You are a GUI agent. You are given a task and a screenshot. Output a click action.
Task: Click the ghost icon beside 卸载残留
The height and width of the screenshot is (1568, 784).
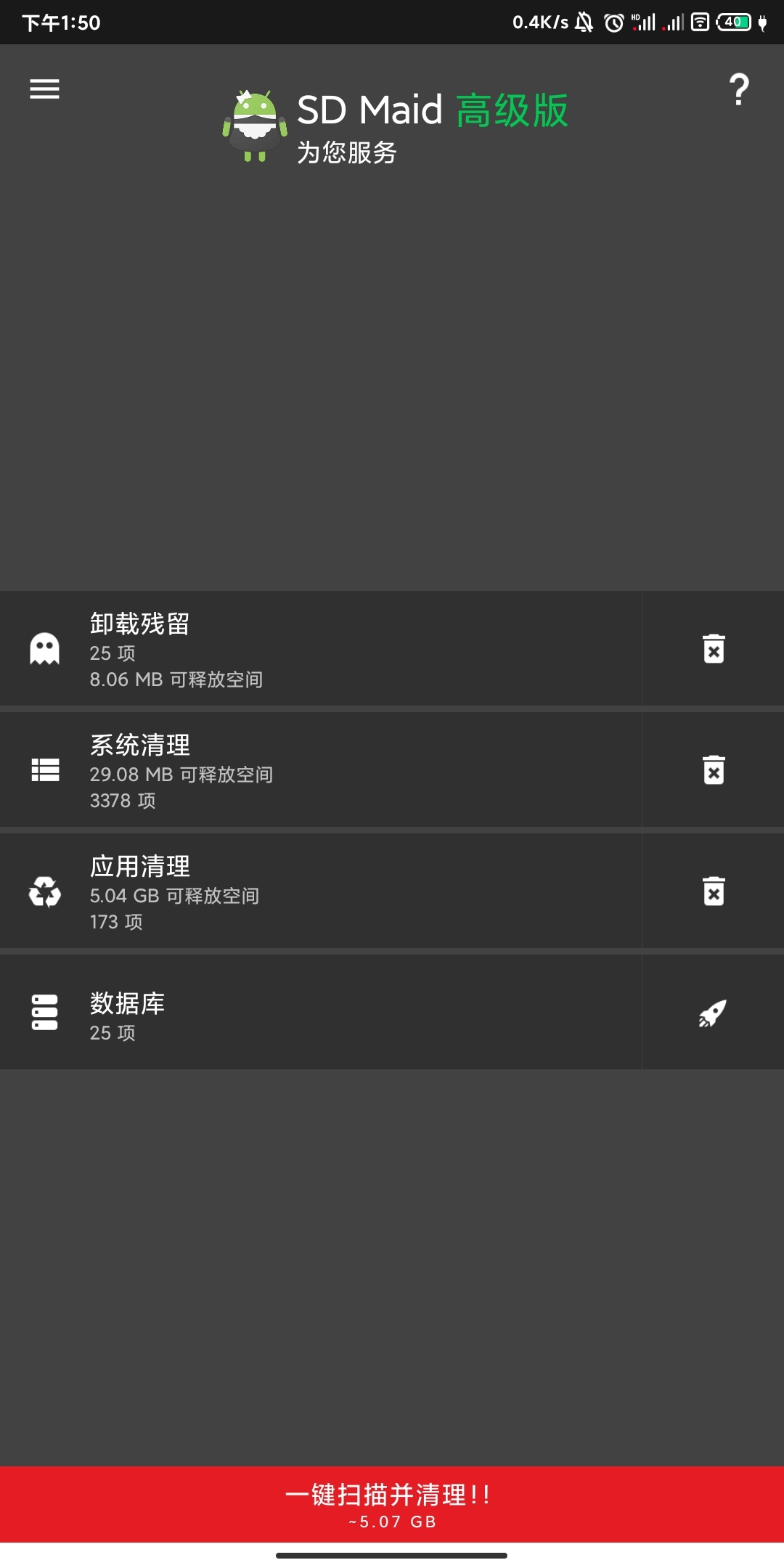(44, 650)
